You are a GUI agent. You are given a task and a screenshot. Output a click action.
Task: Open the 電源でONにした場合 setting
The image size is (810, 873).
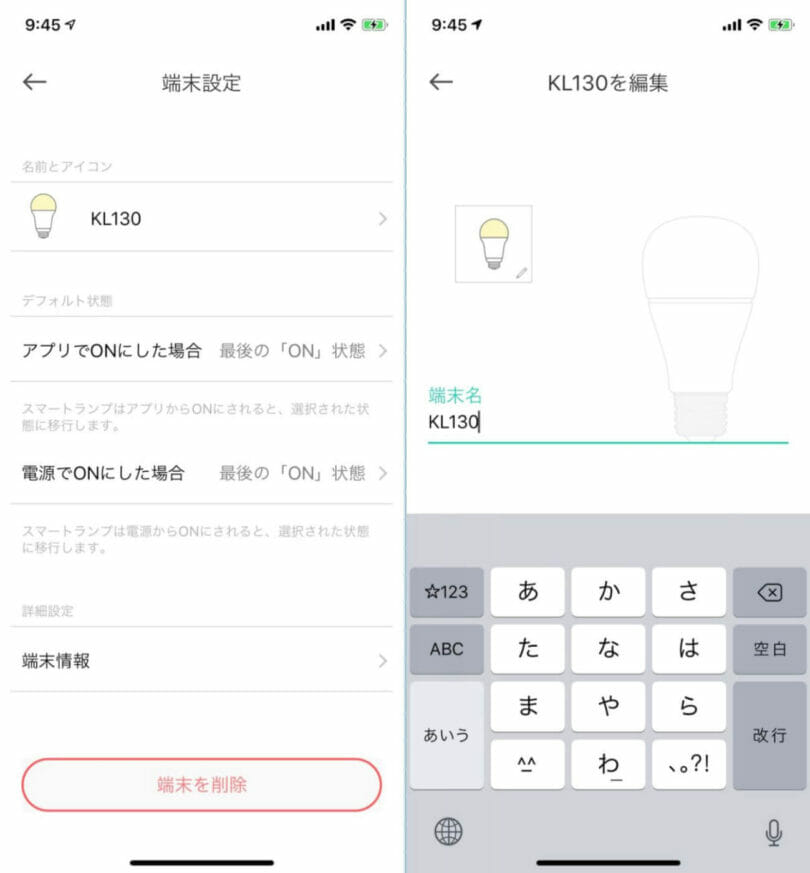tap(202, 473)
